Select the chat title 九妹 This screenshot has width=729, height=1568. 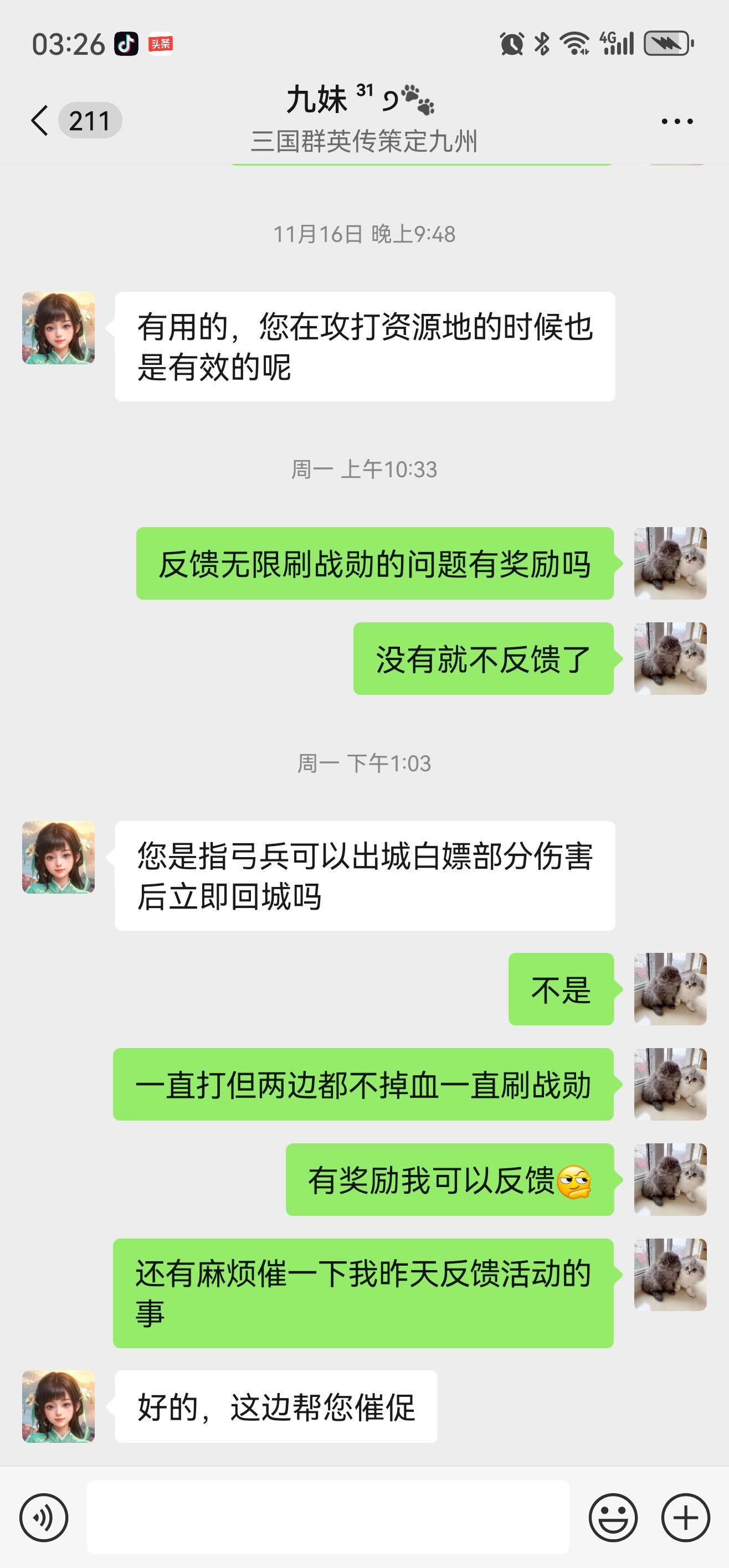(x=317, y=99)
